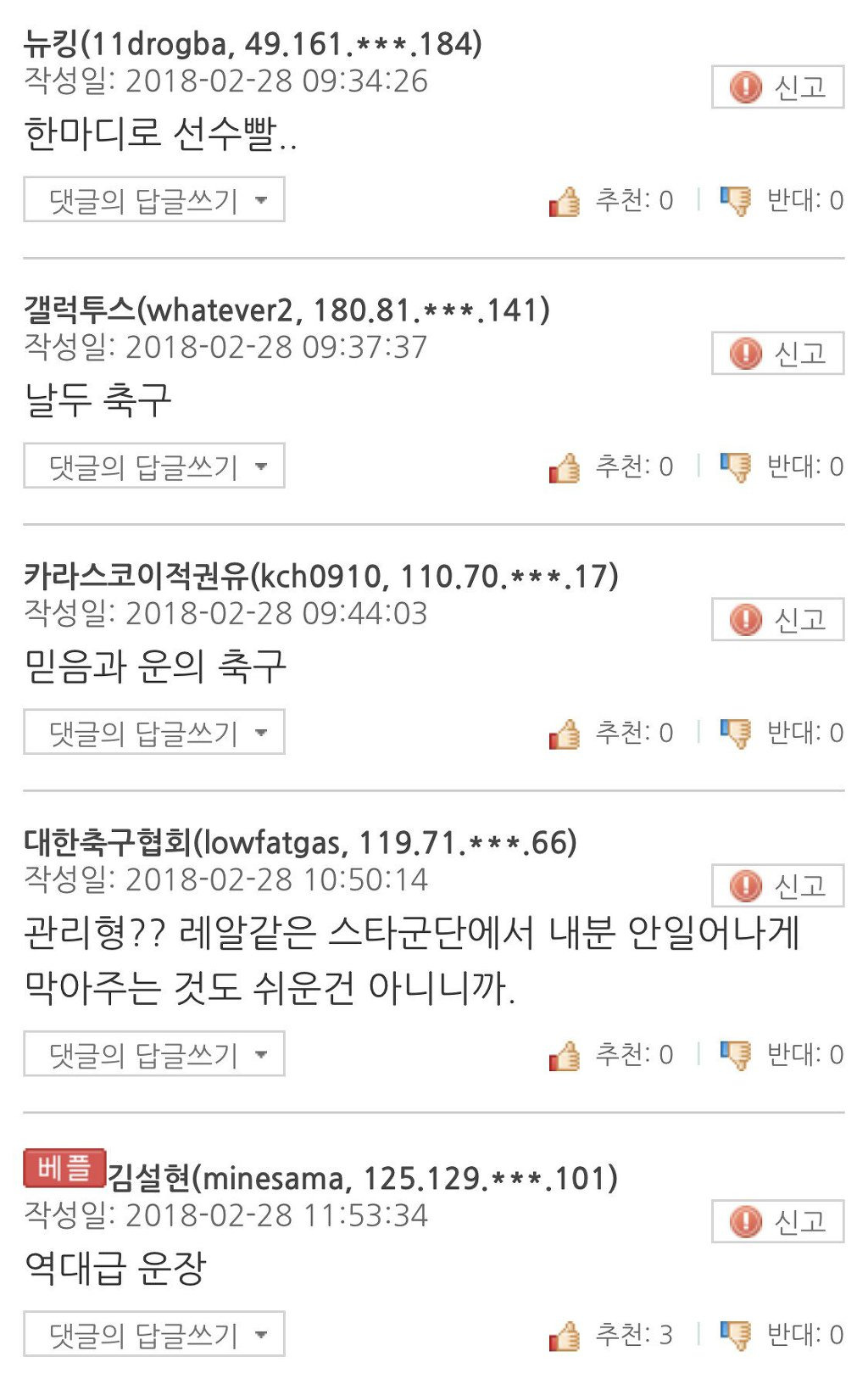Open reply dropdown under '역대급 운장'
This screenshot has width=868, height=1390.
tap(154, 1334)
